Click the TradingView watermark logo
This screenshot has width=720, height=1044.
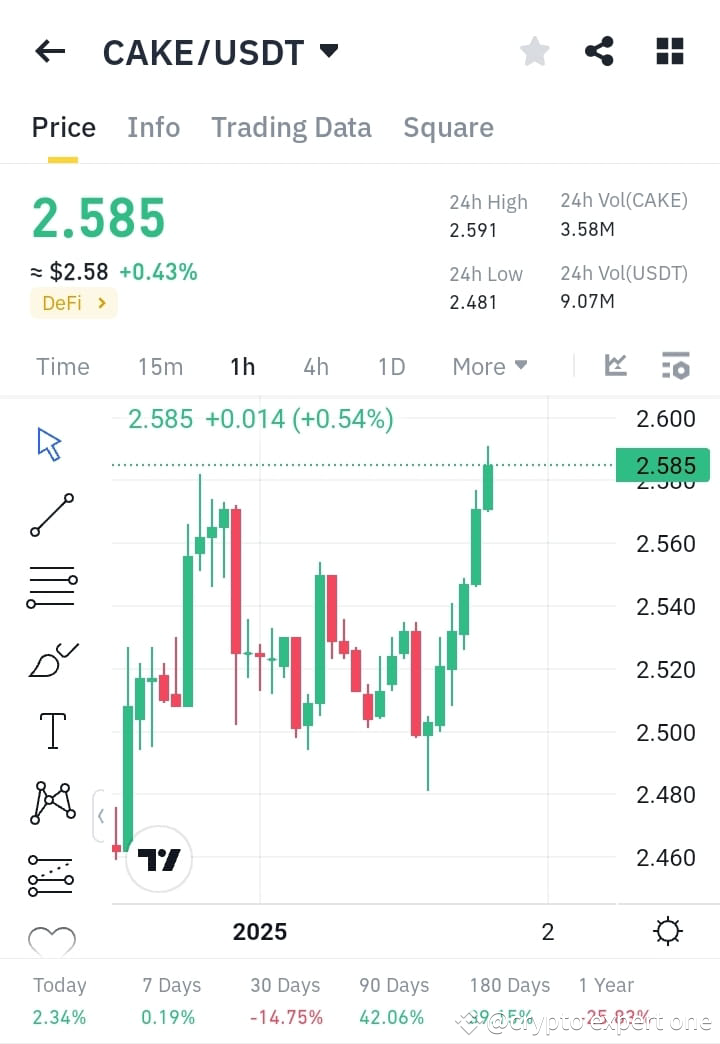pos(157,858)
